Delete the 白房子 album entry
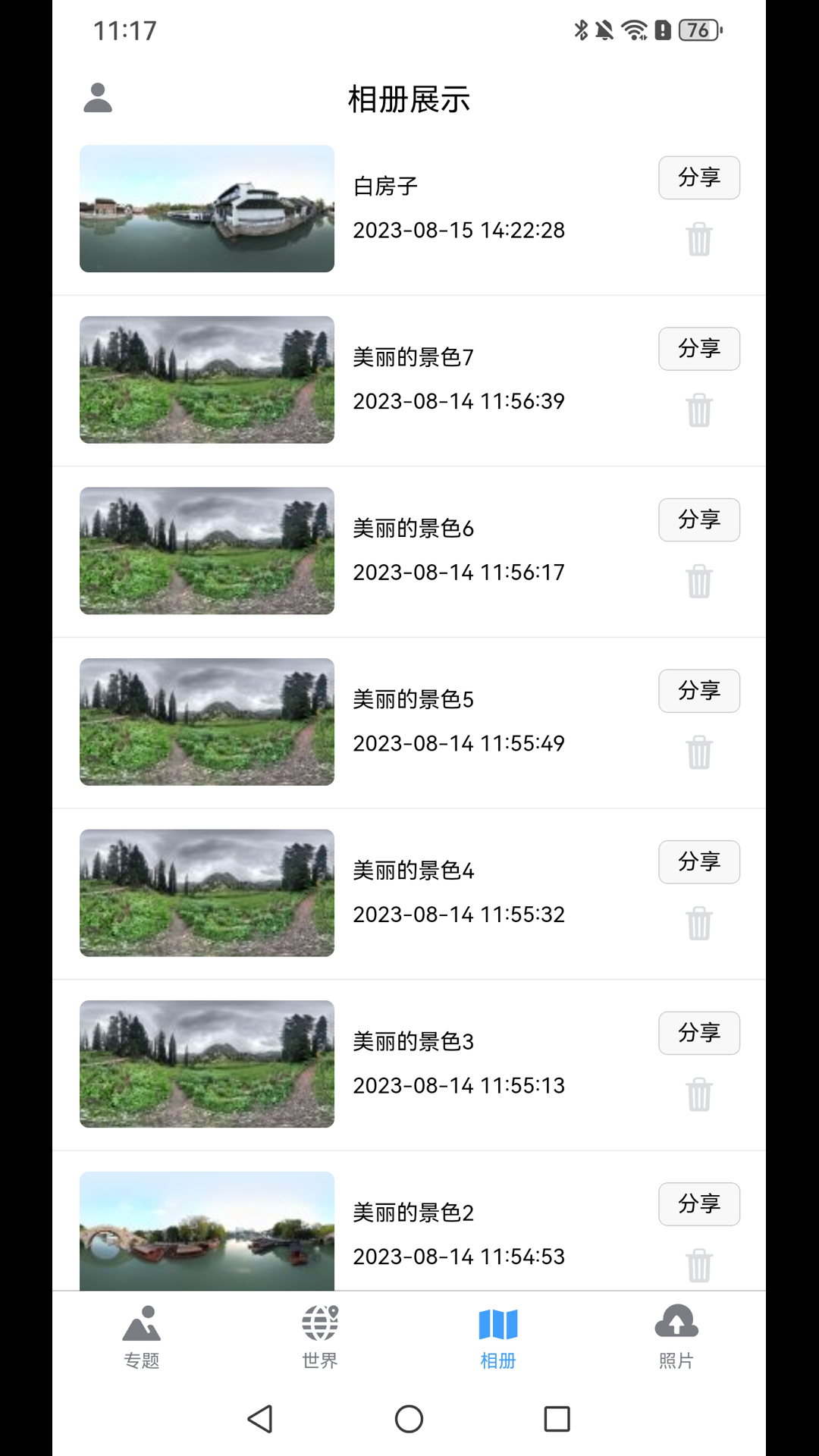 [698, 239]
